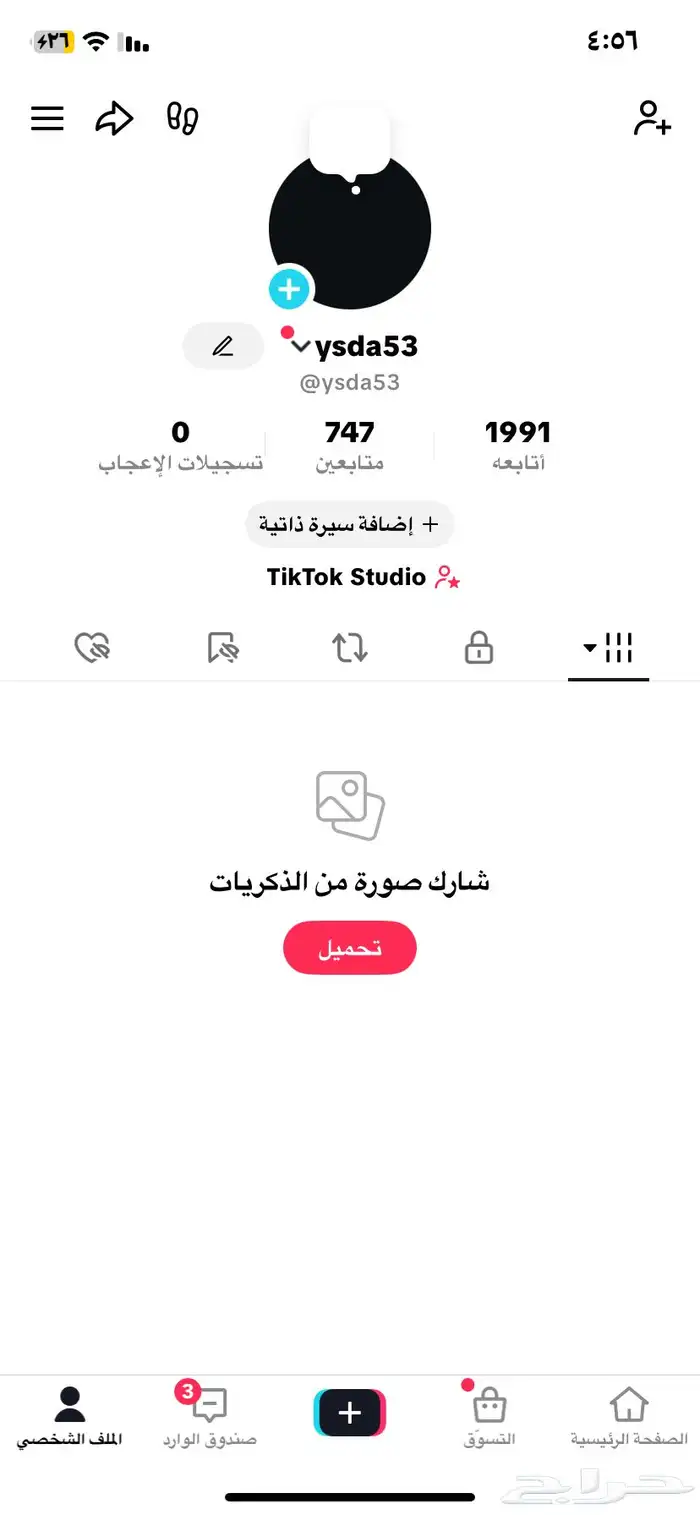Share this profile
This screenshot has height=1515, width=700.
(114, 119)
